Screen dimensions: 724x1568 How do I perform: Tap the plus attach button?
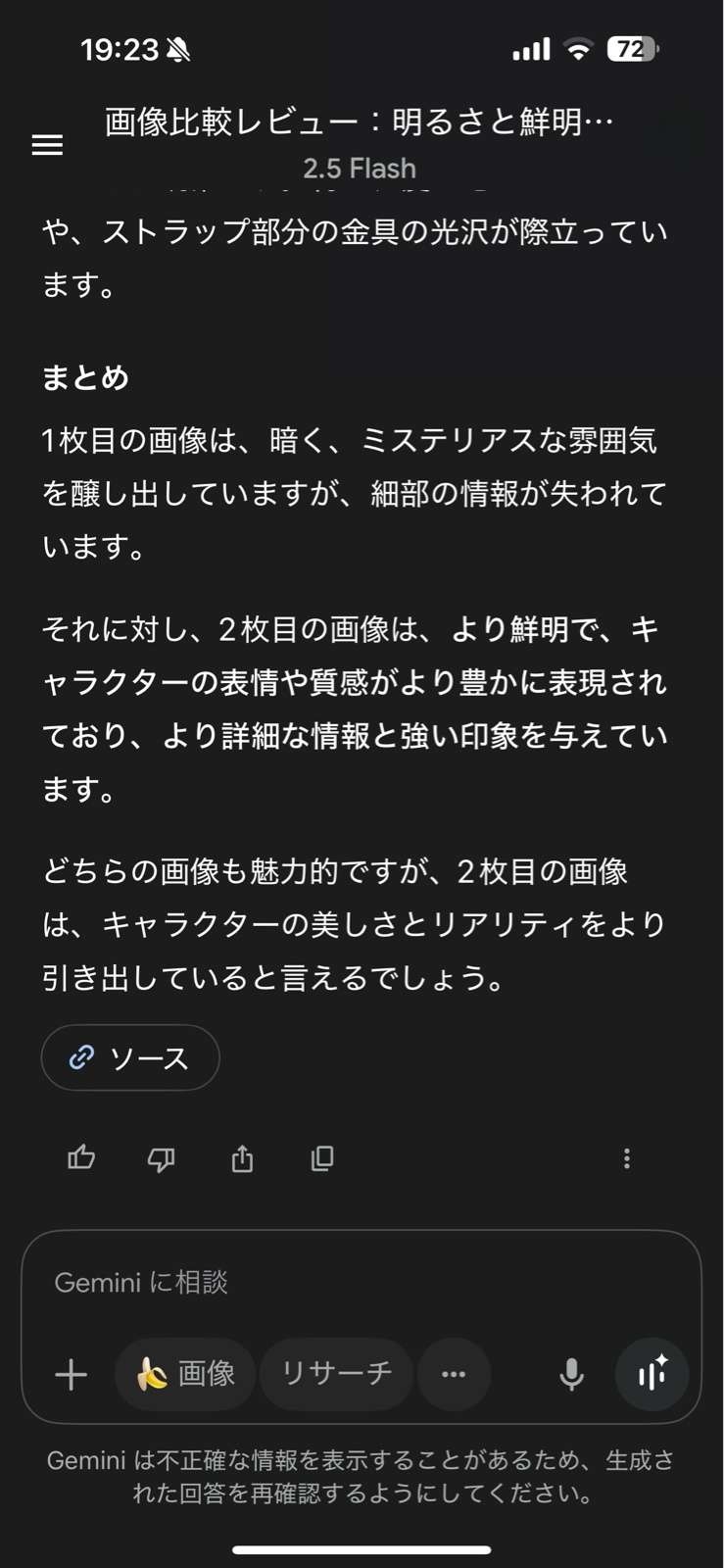pos(71,1374)
